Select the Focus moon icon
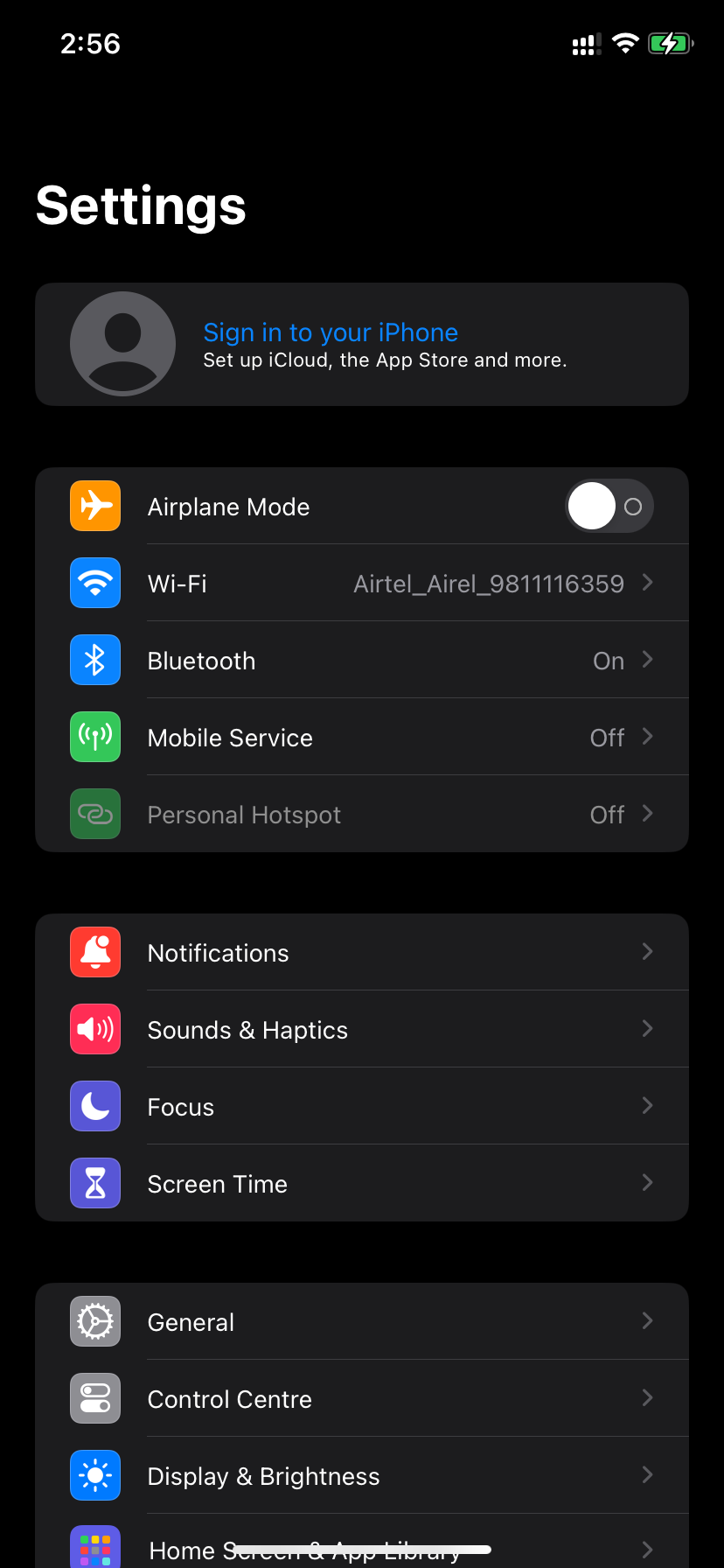Viewport: 724px width, 1568px height. click(94, 1106)
